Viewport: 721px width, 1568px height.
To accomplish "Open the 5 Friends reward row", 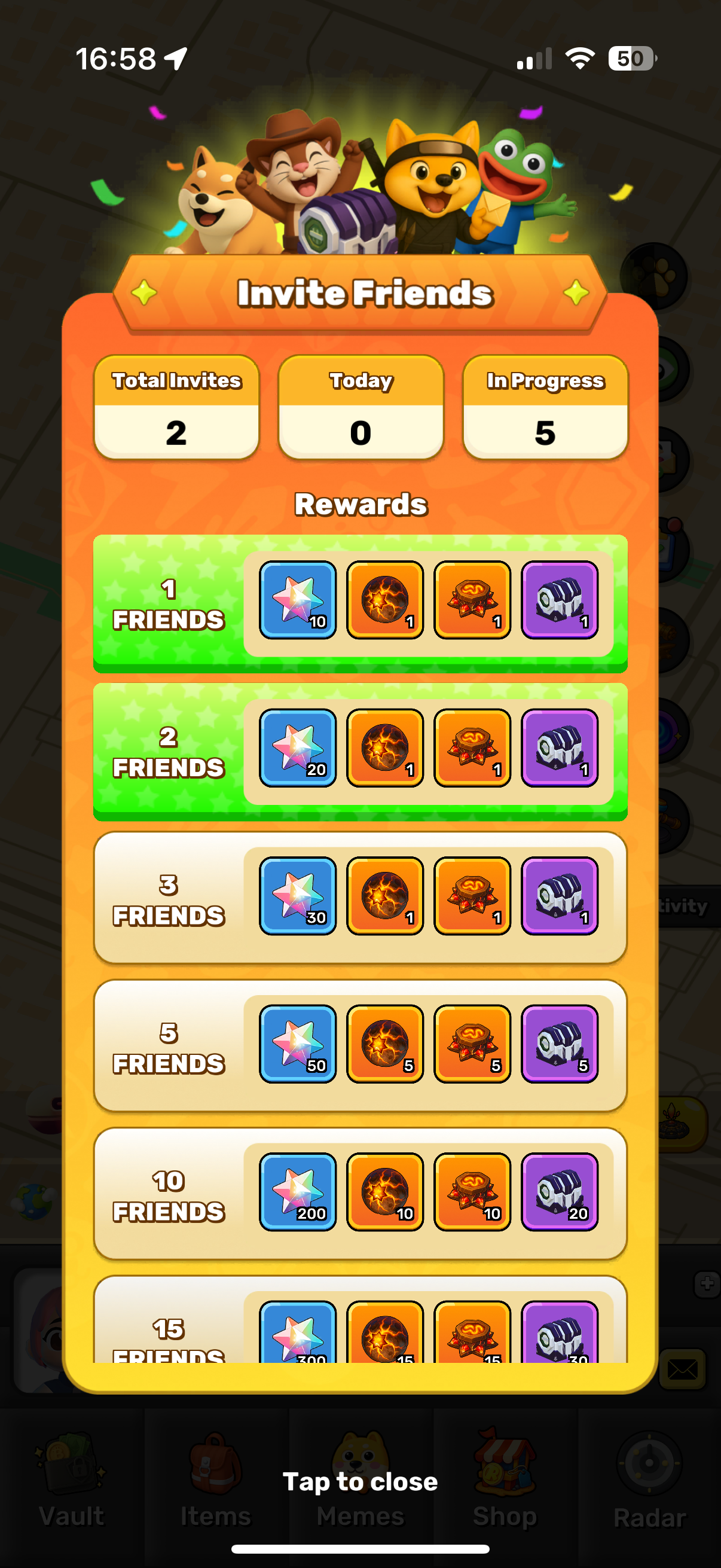I will (359, 1046).
